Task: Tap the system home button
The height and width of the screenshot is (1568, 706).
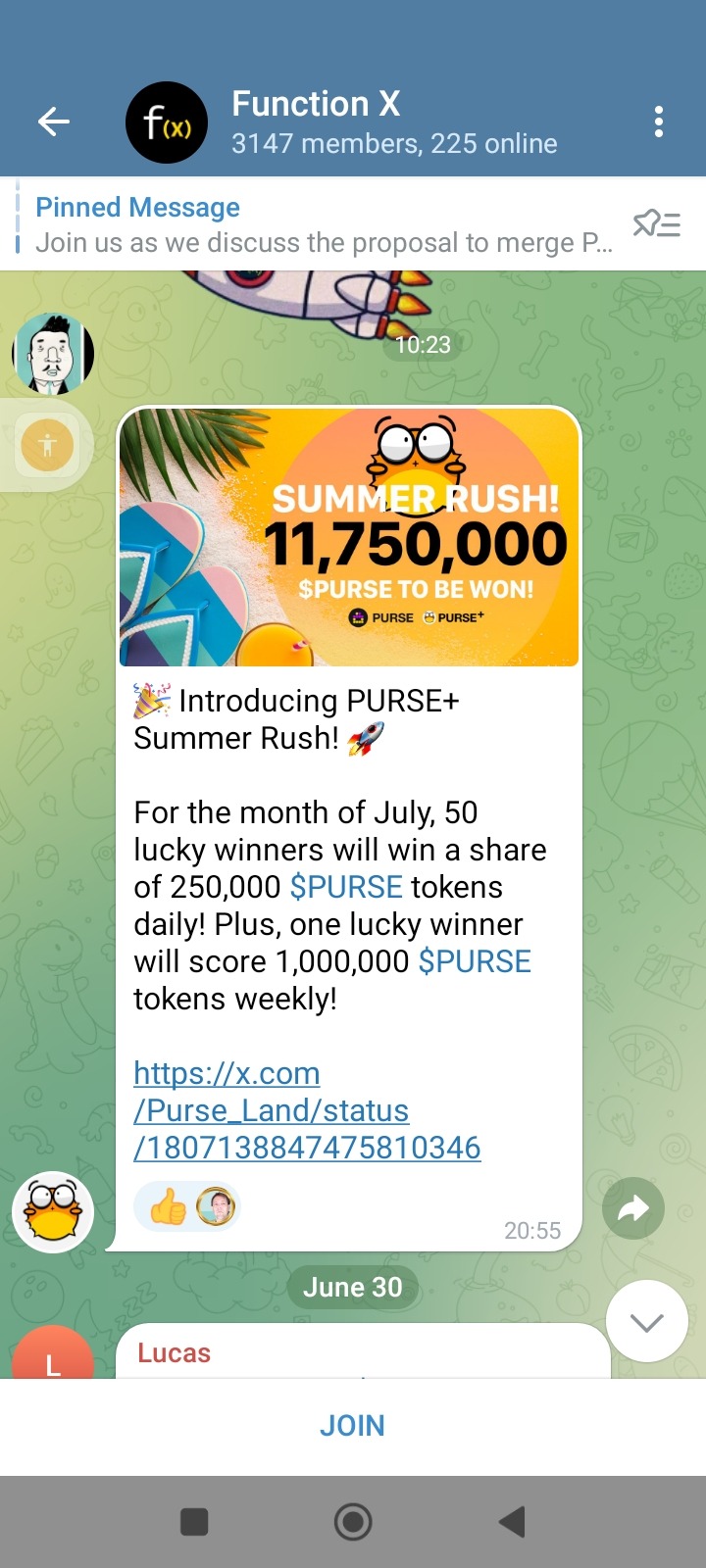Action: pos(353,1522)
